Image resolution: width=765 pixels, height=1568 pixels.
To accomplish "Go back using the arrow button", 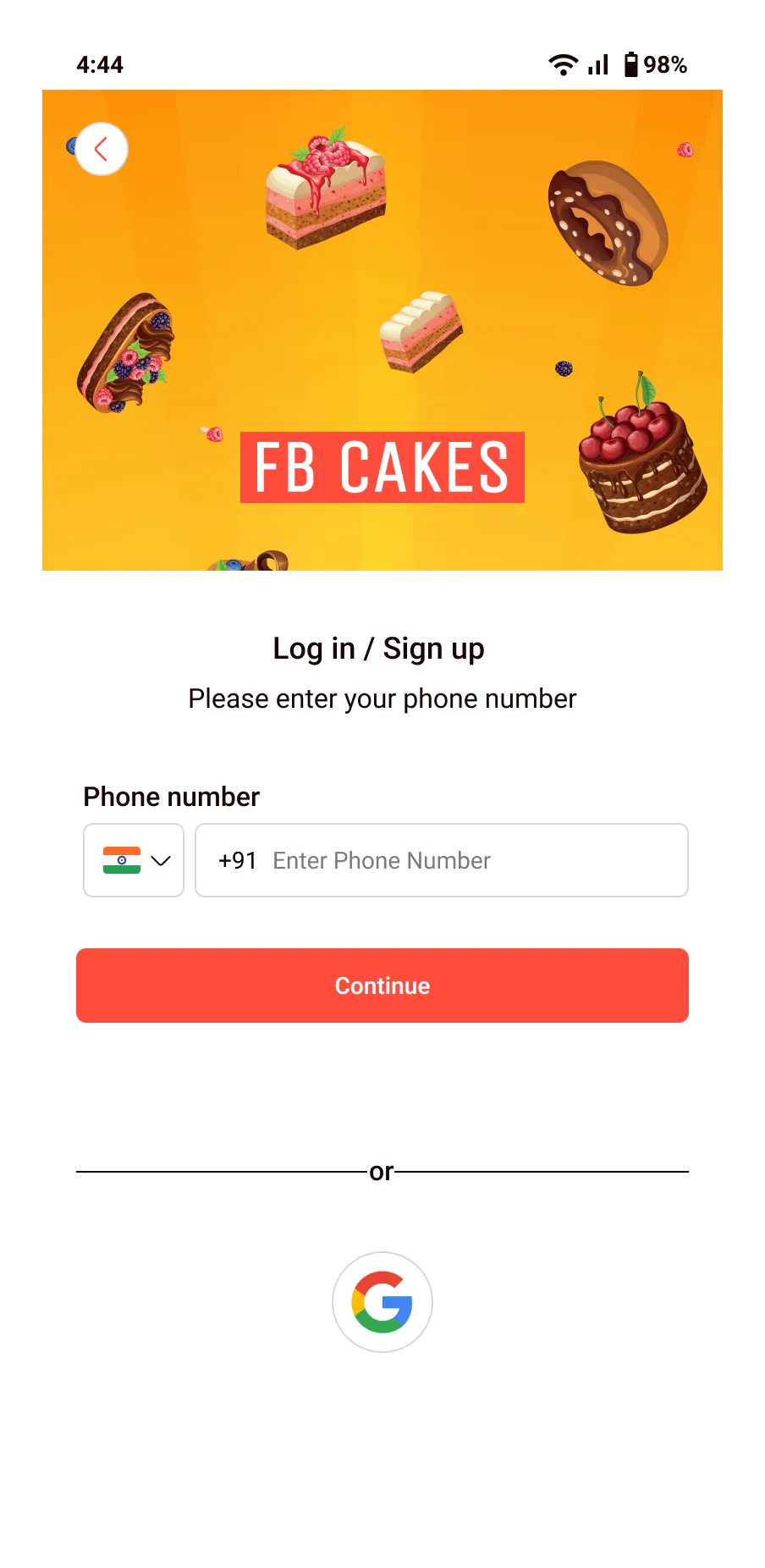I will click(x=102, y=150).
